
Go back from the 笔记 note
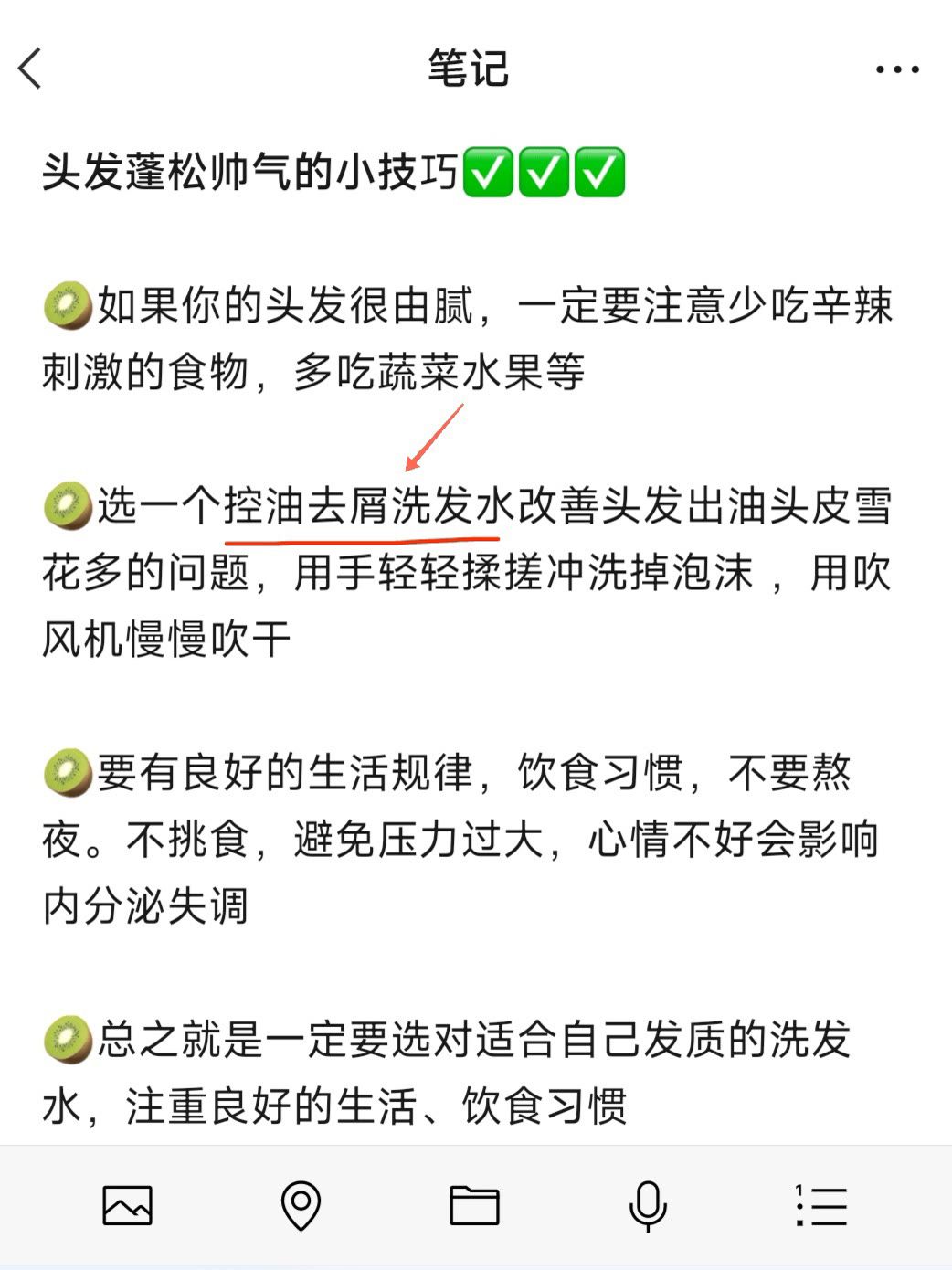pyautogui.click(x=31, y=69)
